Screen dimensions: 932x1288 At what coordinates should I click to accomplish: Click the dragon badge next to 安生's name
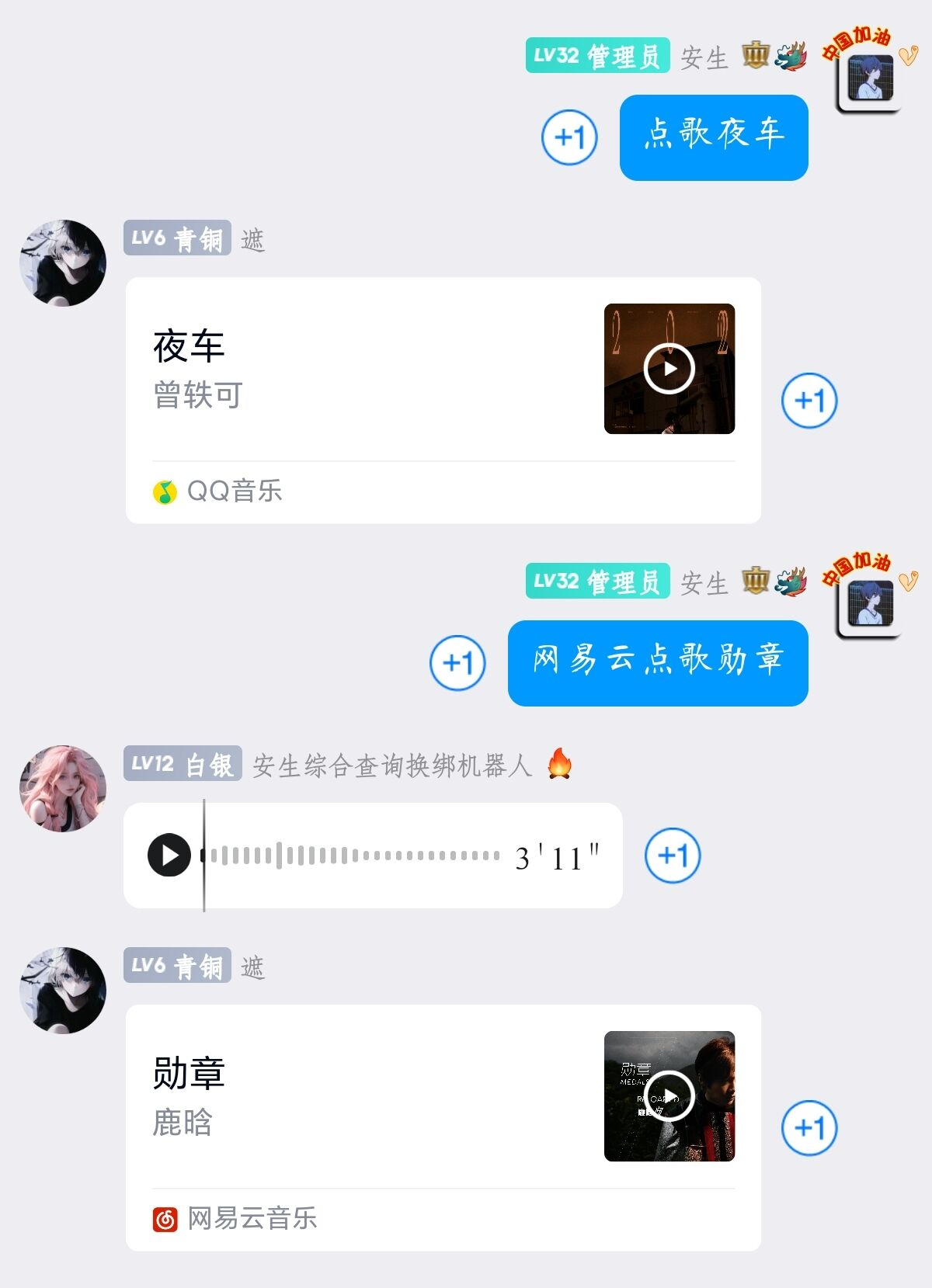tap(791, 55)
